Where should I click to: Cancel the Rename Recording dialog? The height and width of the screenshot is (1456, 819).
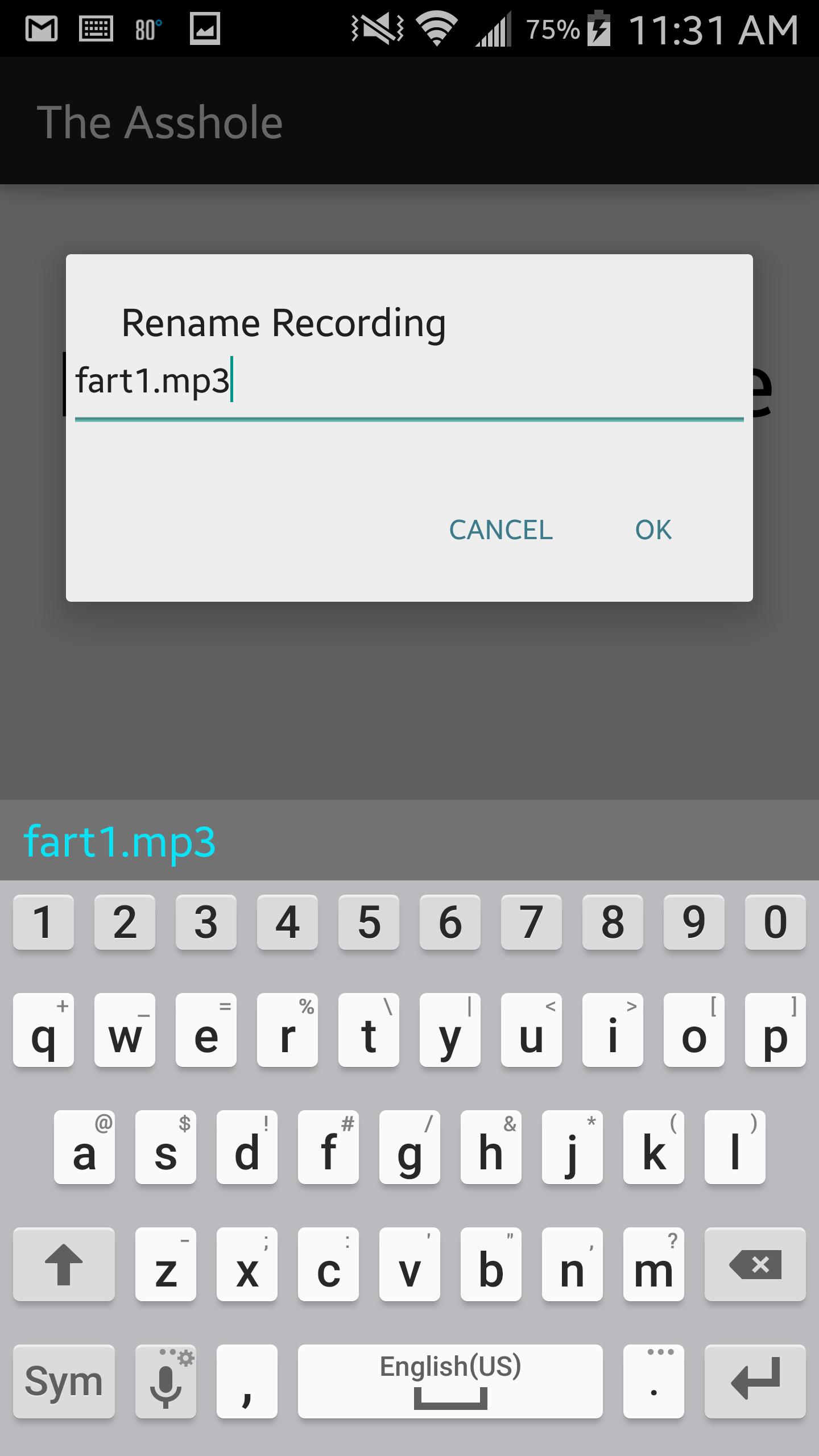coord(500,530)
